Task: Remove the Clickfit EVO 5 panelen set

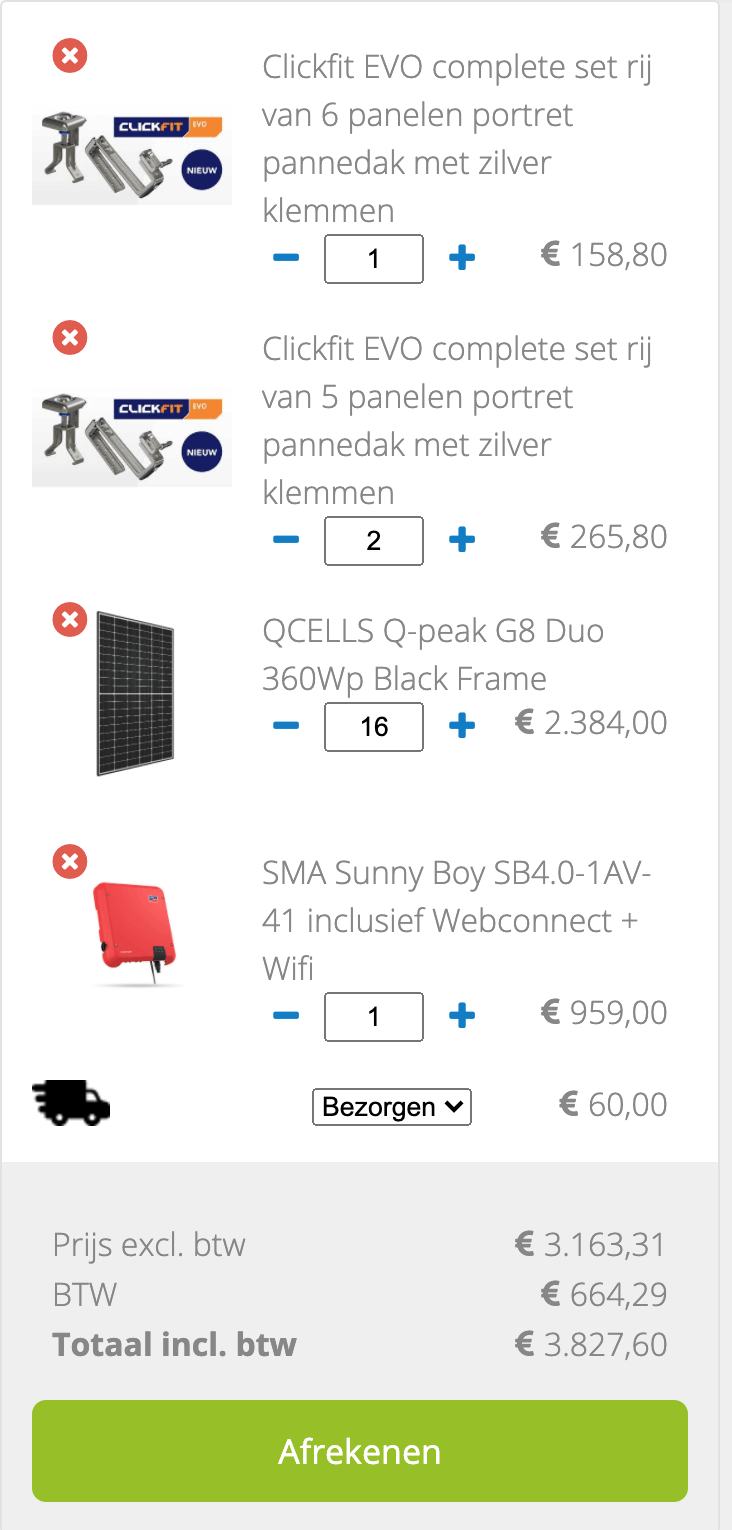Action: pos(70,337)
